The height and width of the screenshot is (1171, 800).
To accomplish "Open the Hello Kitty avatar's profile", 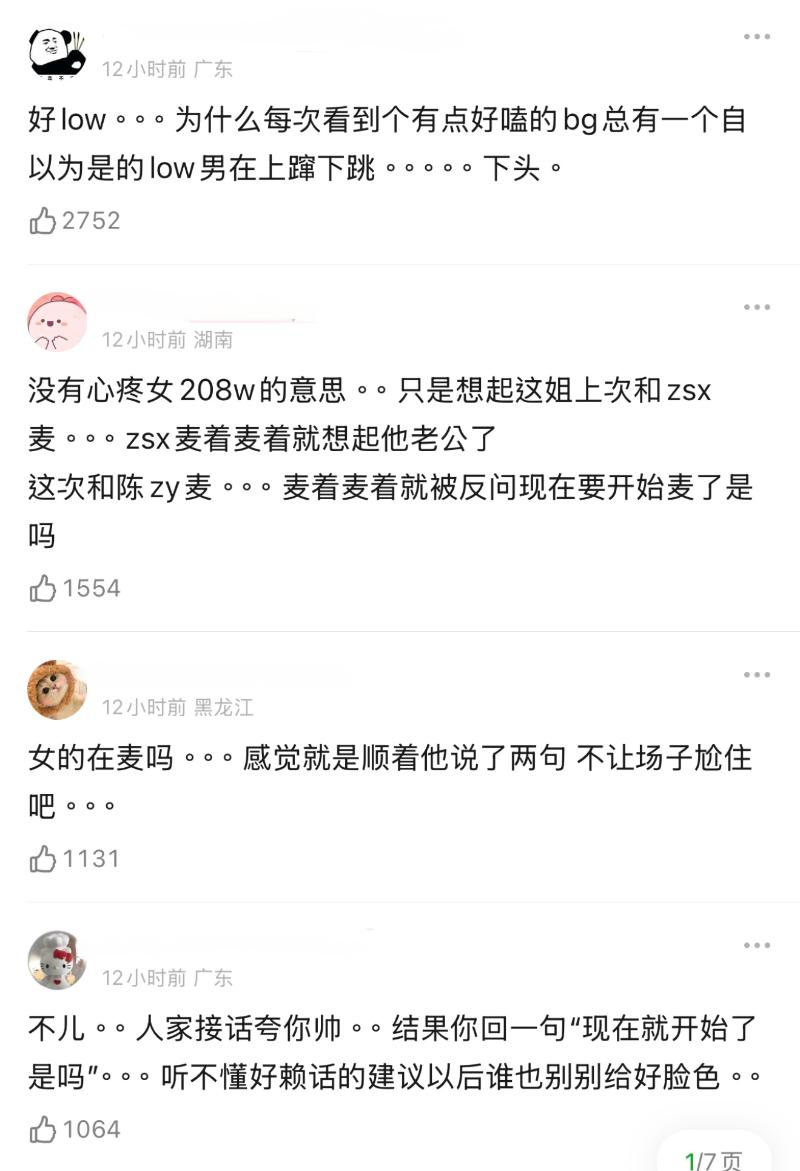I will (57, 960).
